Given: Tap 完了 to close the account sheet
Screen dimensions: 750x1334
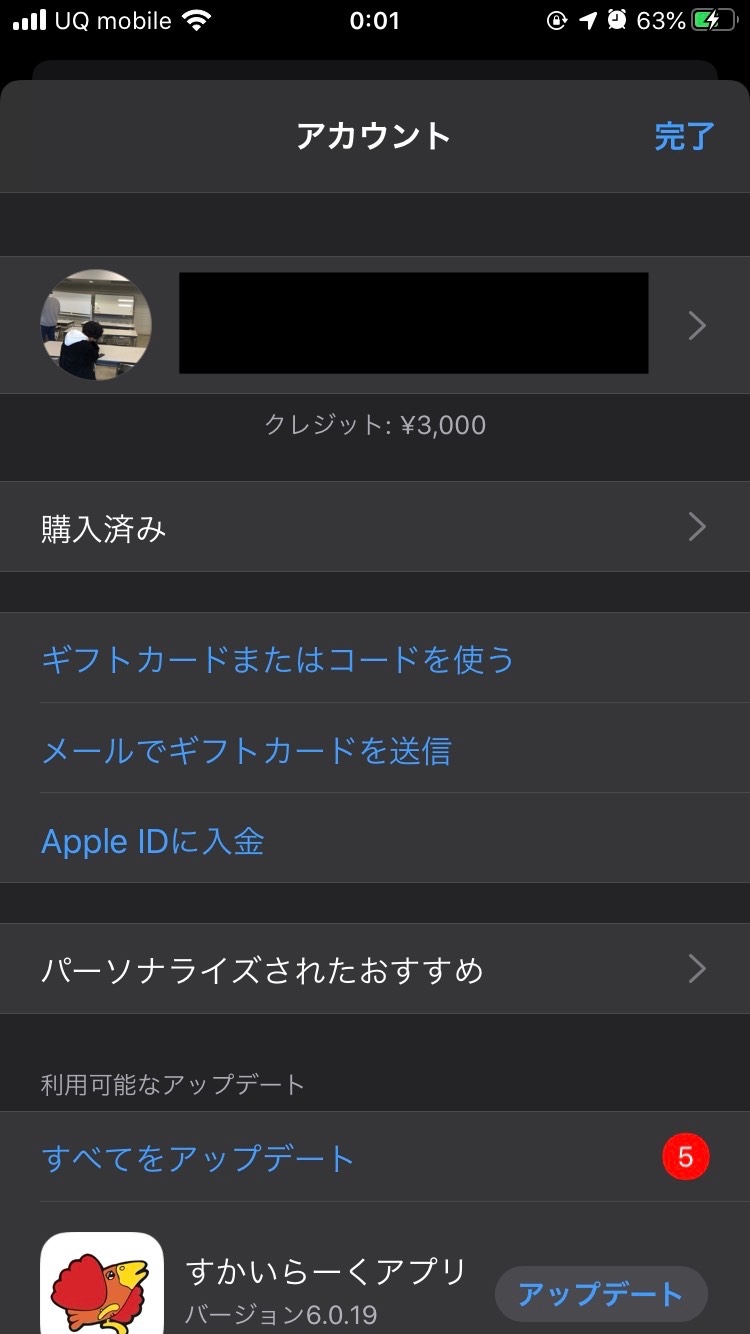Looking at the screenshot, I should pos(684,136).
